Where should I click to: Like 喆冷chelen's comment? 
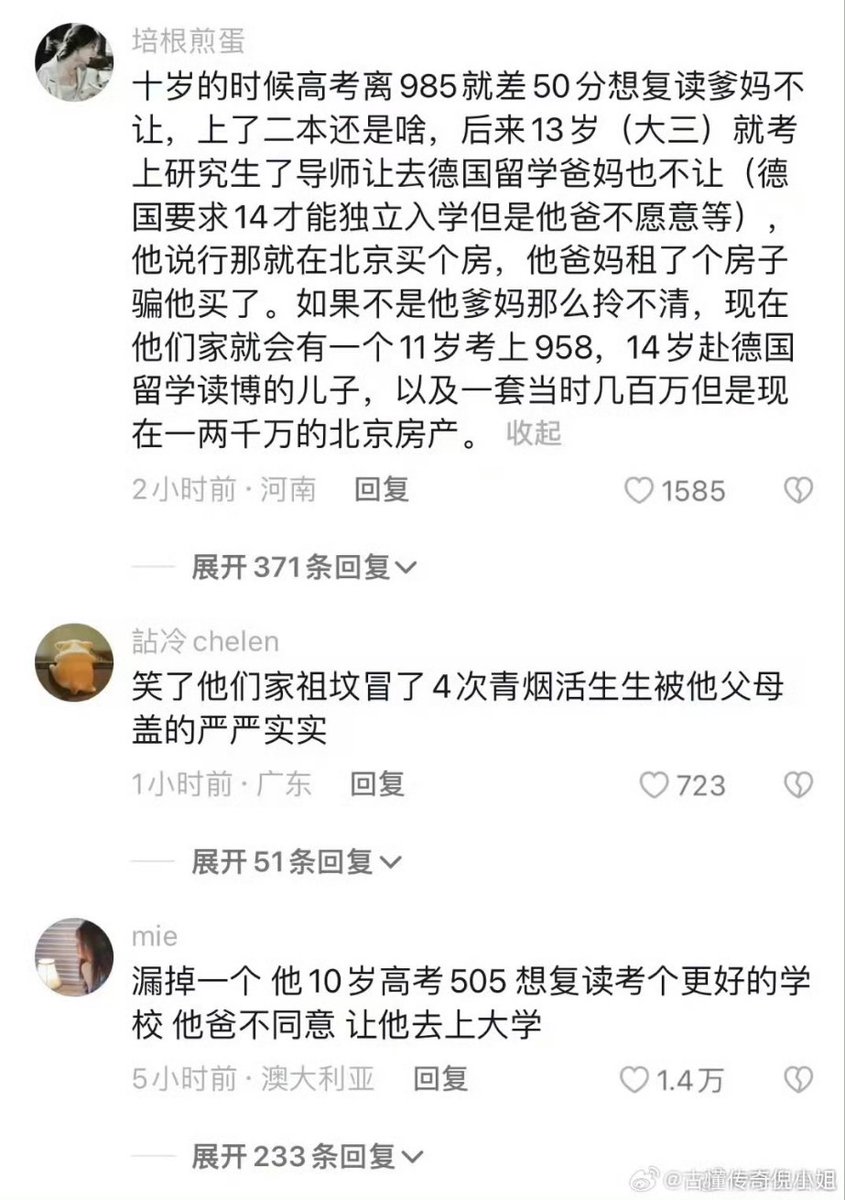coord(654,785)
